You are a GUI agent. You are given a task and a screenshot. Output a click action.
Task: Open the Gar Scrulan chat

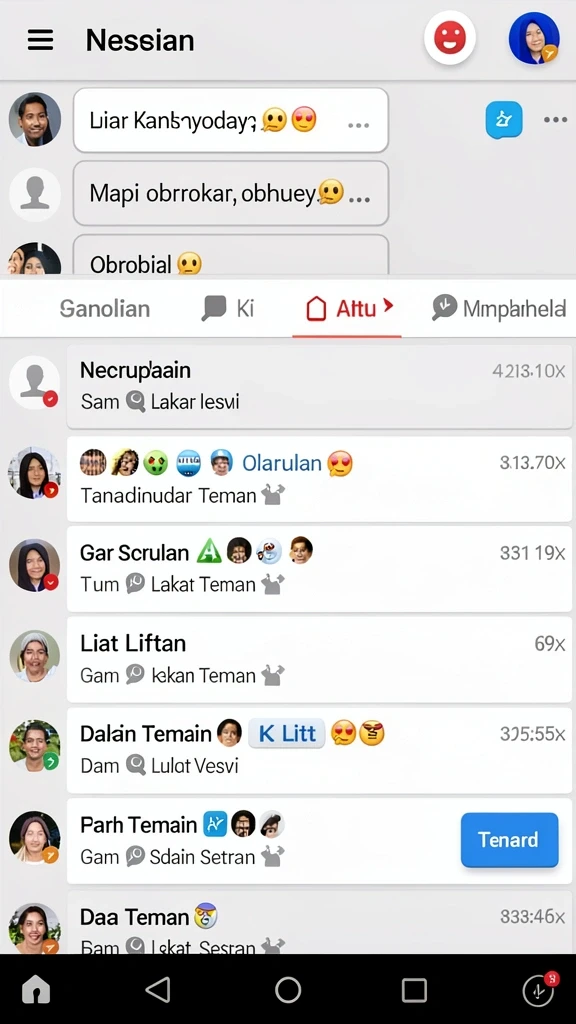tap(319, 569)
